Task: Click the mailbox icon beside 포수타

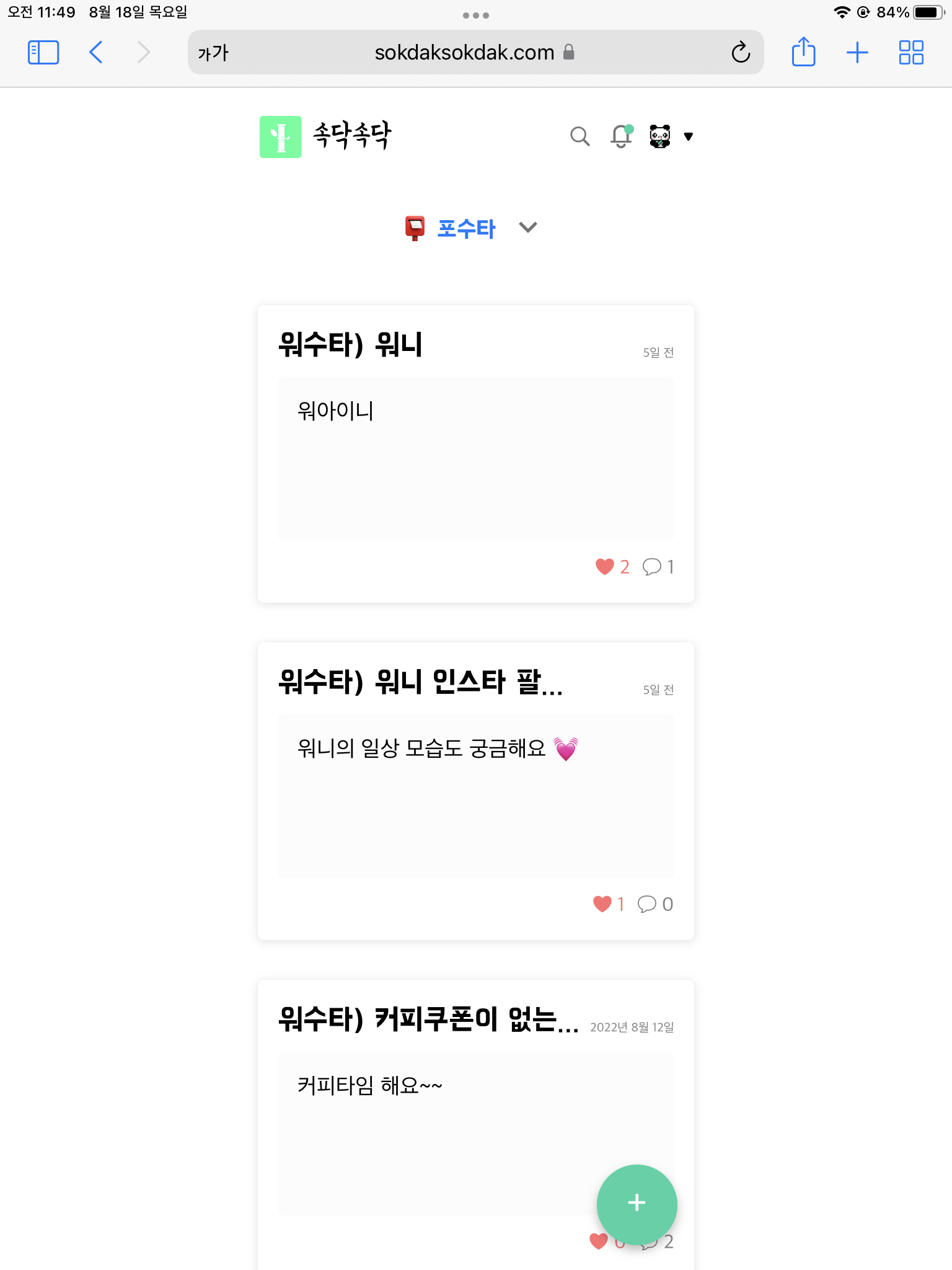Action: [x=414, y=228]
